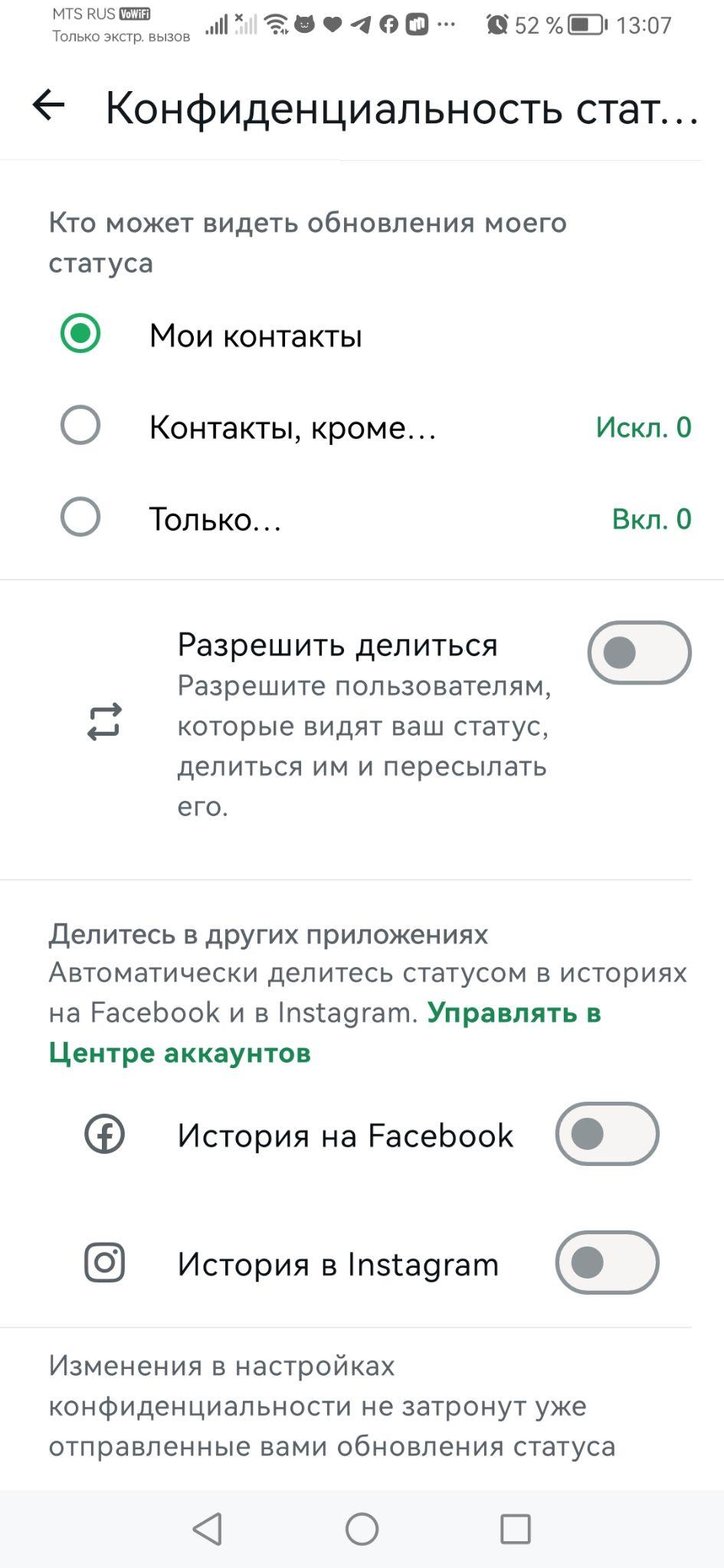The width and height of the screenshot is (724, 1568).
Task: Turn on "История на Facebook" sharing
Action: [x=607, y=1134]
